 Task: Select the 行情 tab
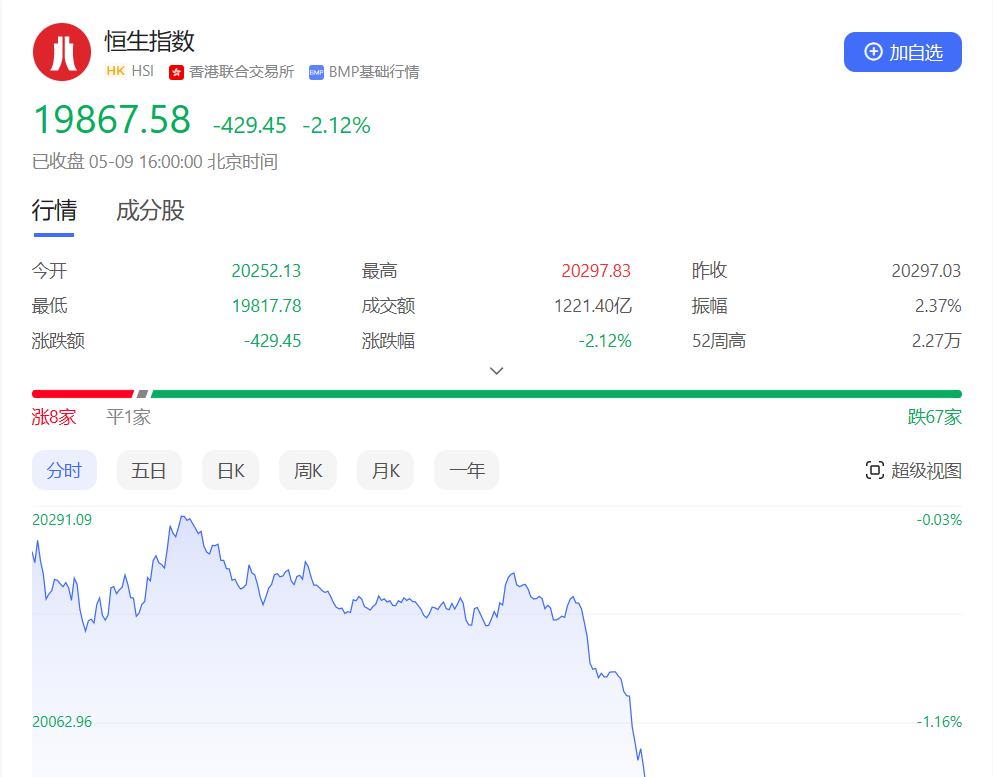tap(54, 211)
